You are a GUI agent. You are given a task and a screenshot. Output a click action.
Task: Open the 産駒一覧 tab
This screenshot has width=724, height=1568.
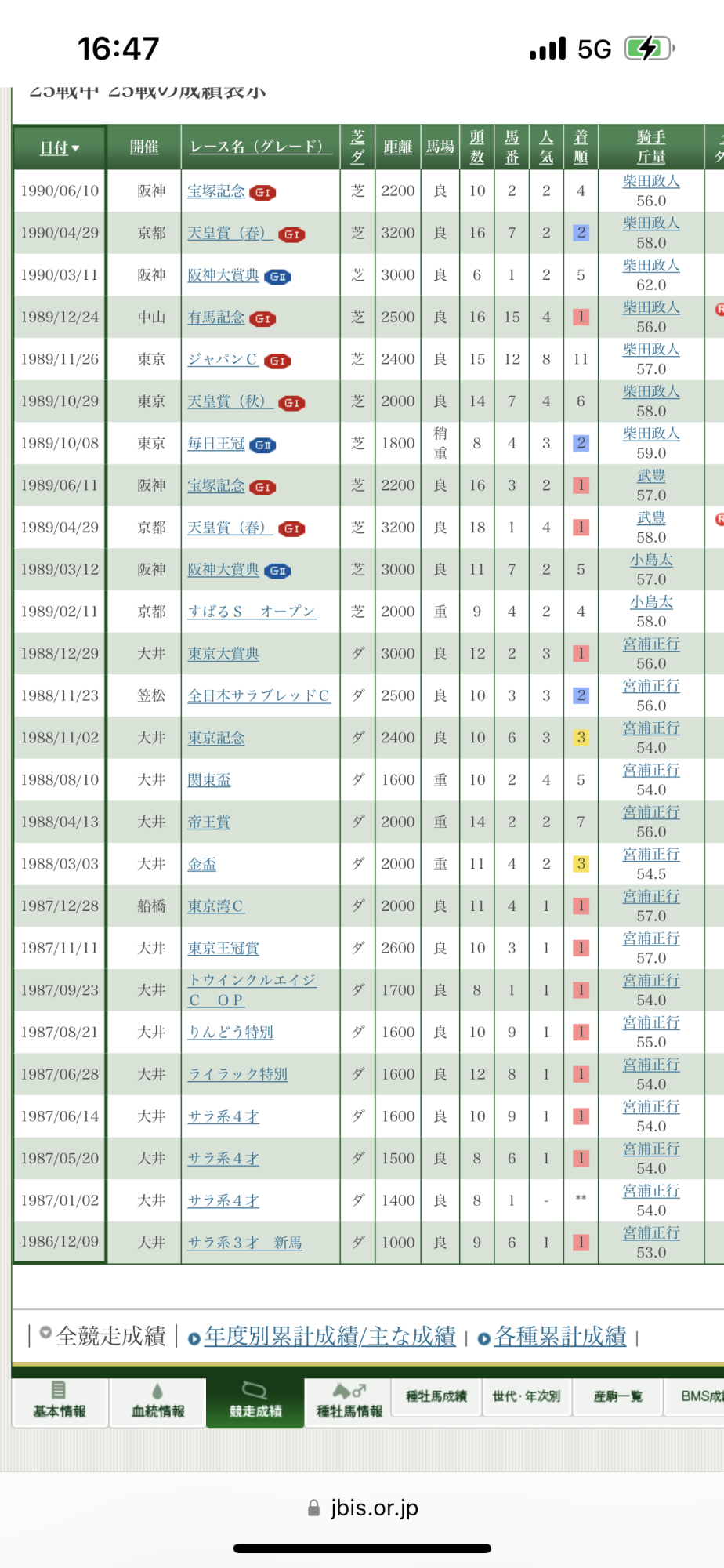point(617,1396)
